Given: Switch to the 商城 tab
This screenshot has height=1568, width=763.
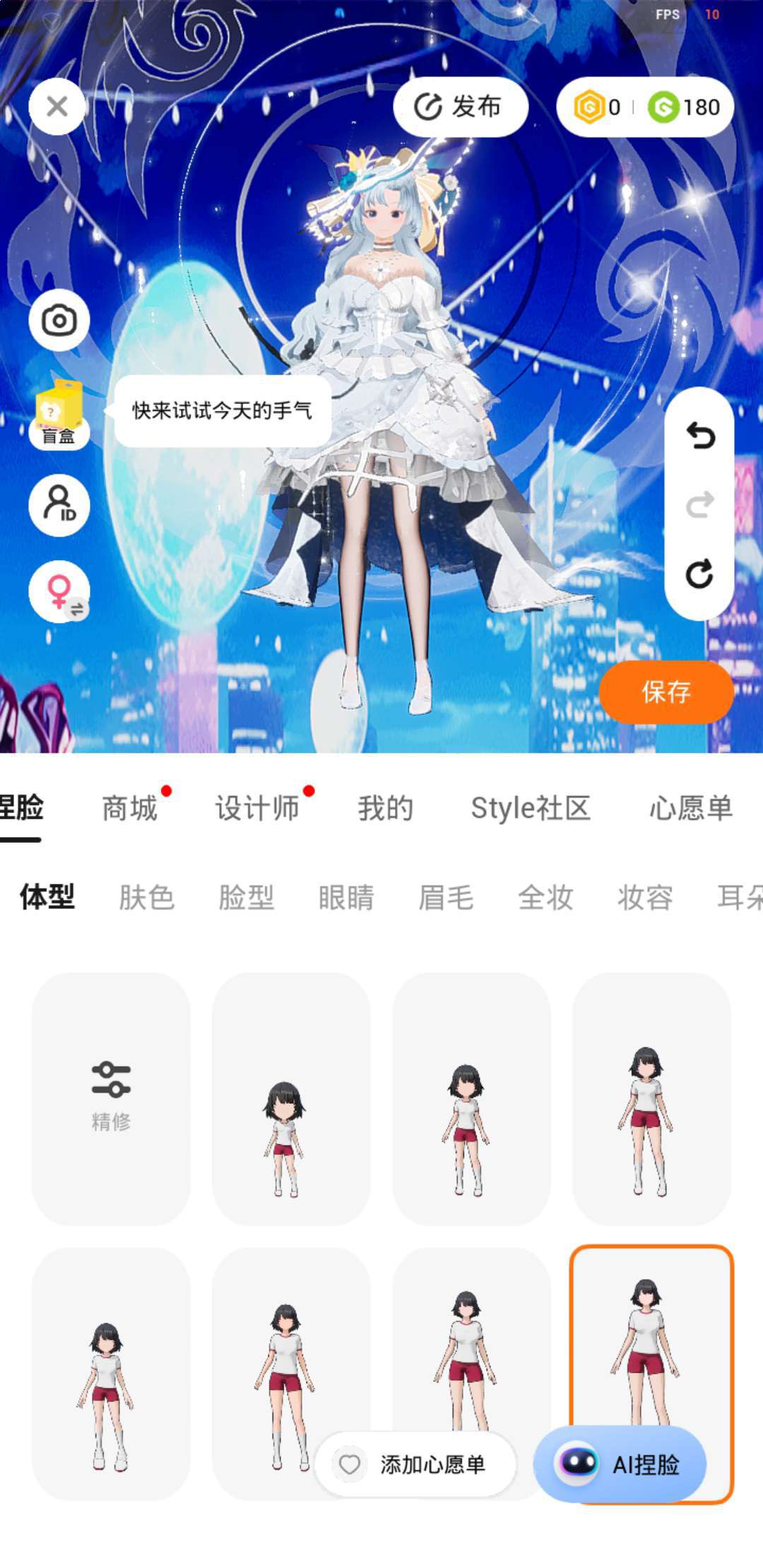Looking at the screenshot, I should coord(130,808).
